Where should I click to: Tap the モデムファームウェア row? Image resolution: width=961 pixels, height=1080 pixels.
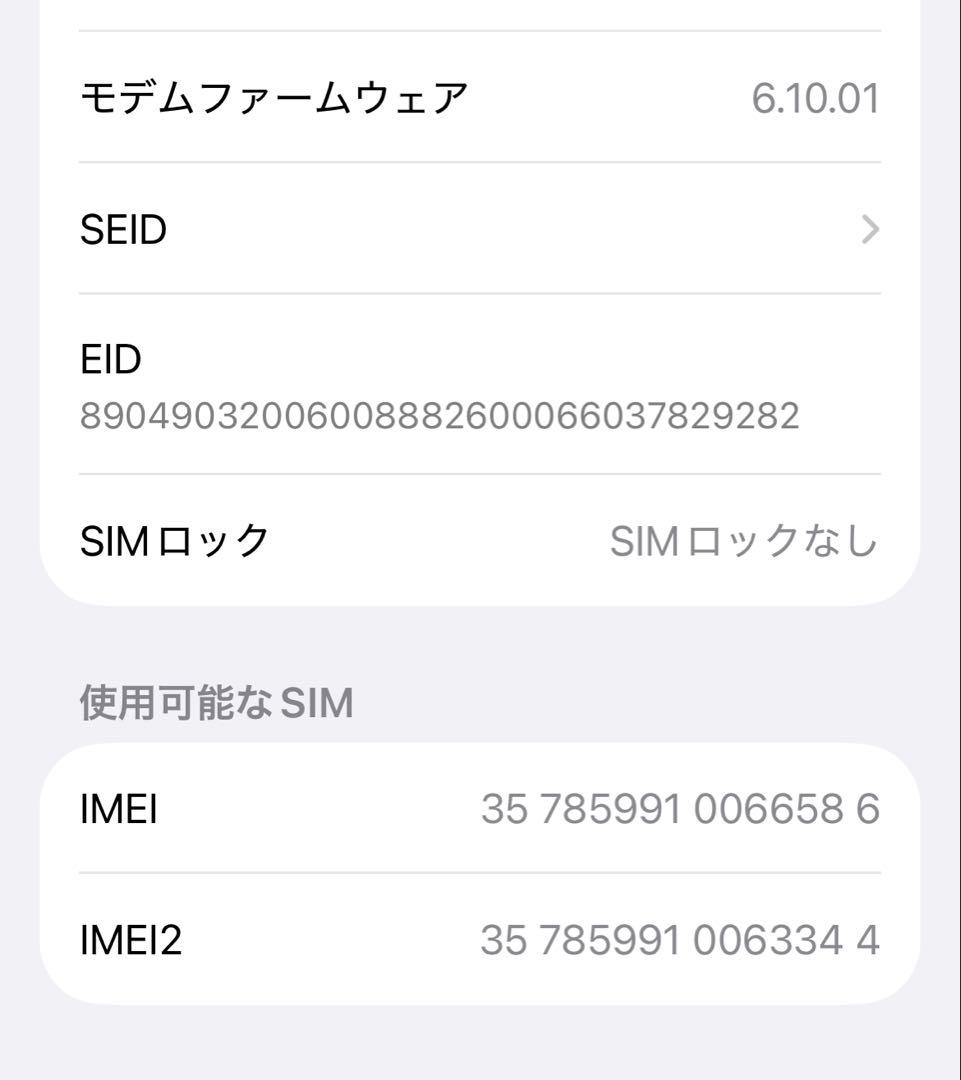(x=480, y=96)
